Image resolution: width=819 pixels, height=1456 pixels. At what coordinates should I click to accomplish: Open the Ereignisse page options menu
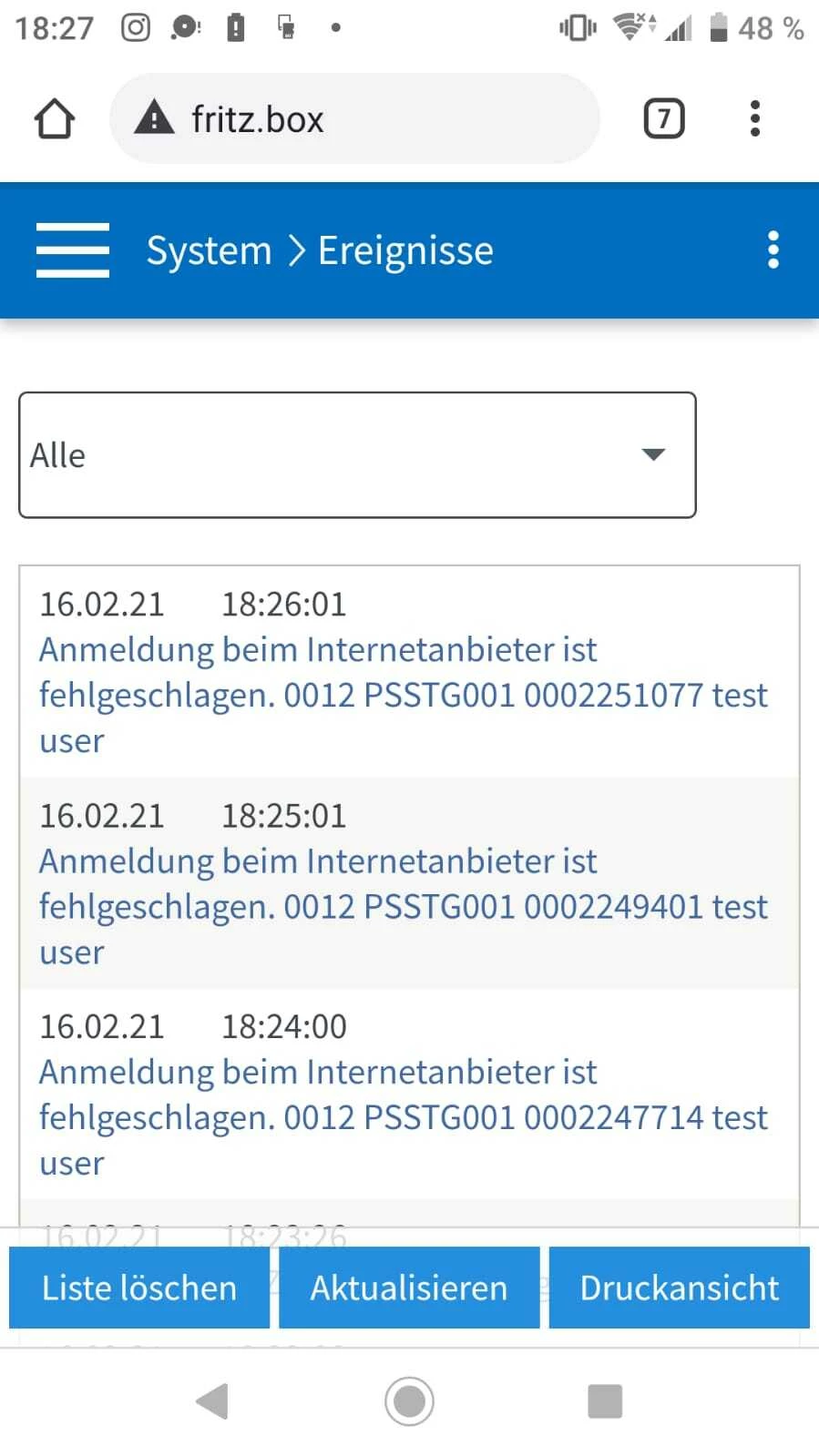[x=773, y=250]
